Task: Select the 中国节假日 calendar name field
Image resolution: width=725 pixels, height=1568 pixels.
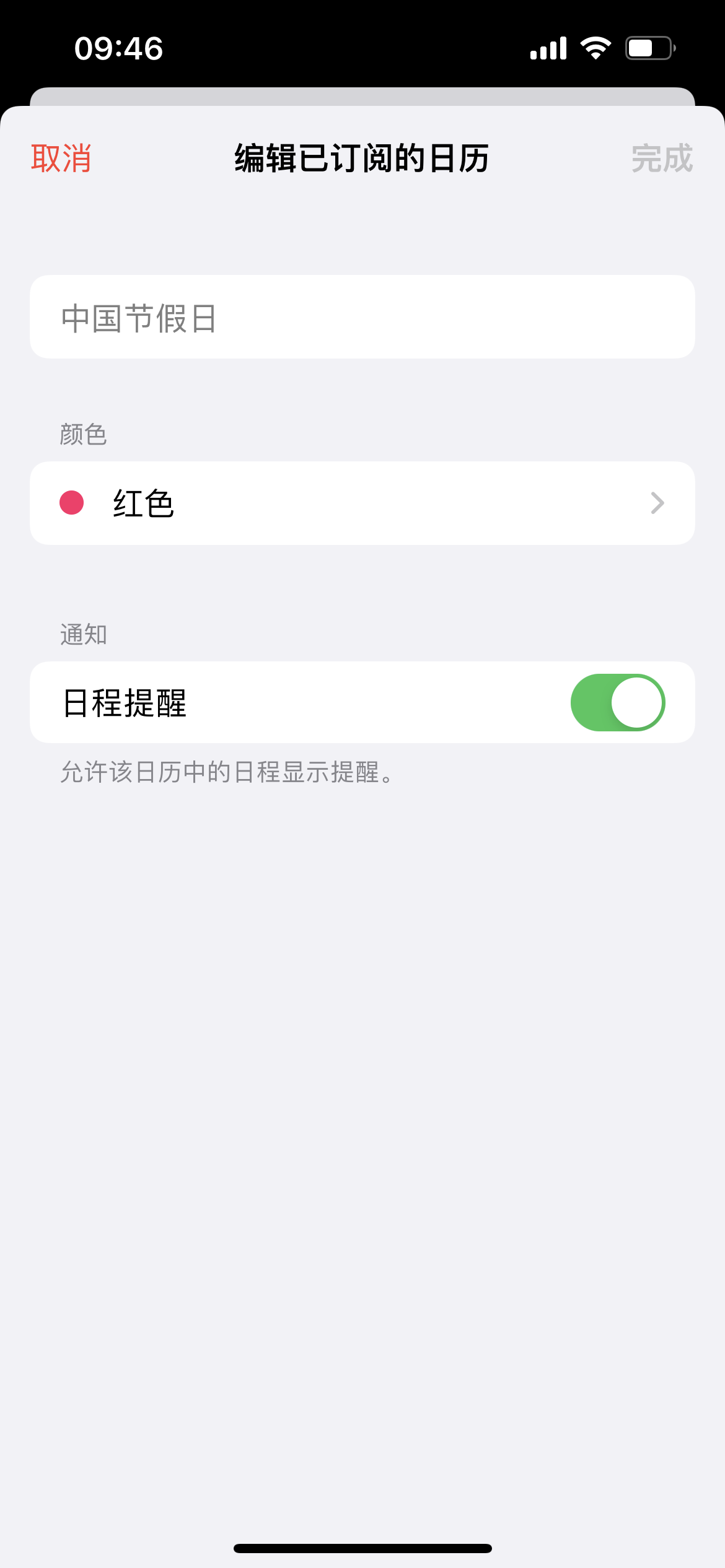Action: pyautogui.click(x=362, y=317)
